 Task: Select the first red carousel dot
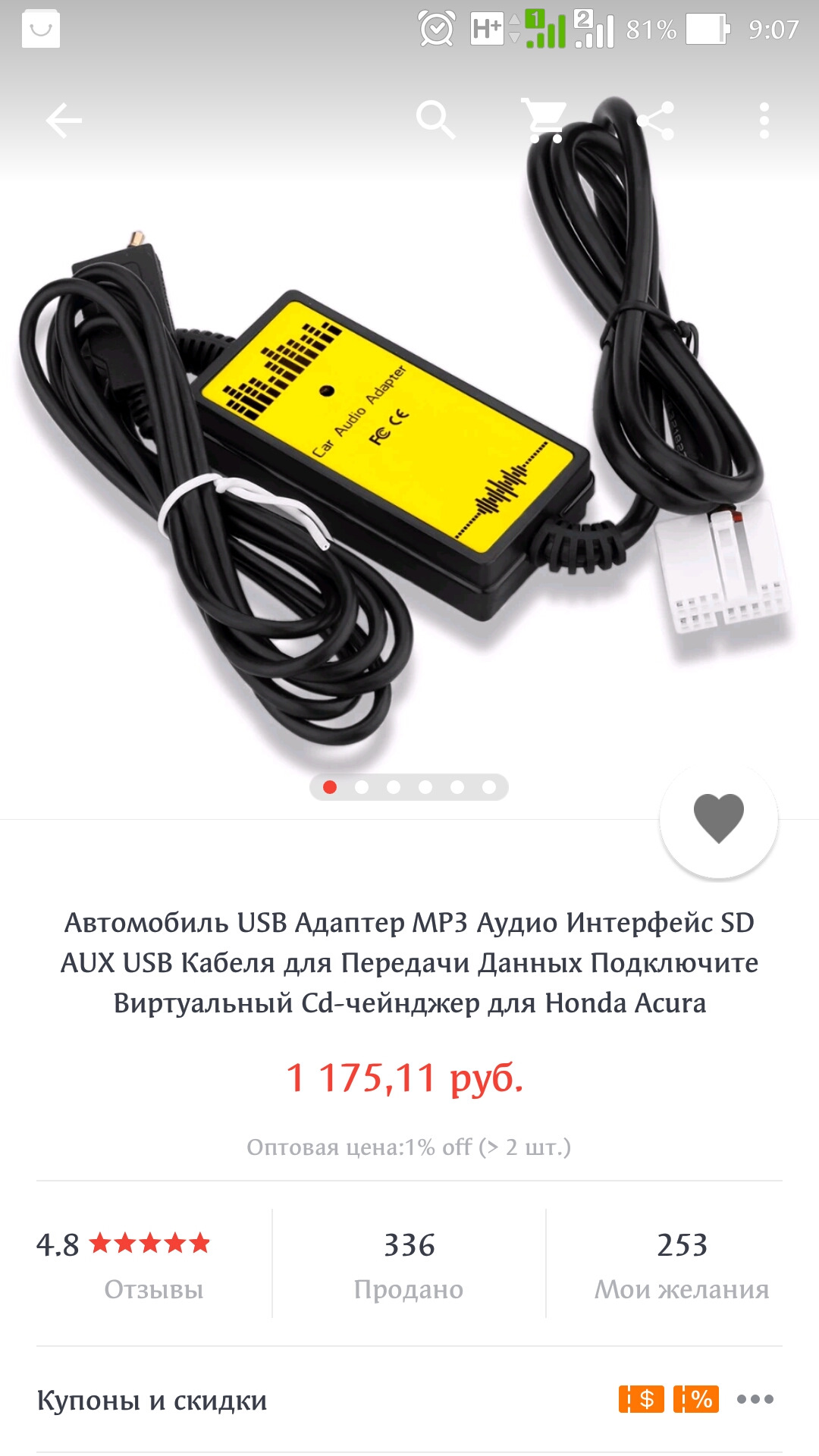coord(331,789)
